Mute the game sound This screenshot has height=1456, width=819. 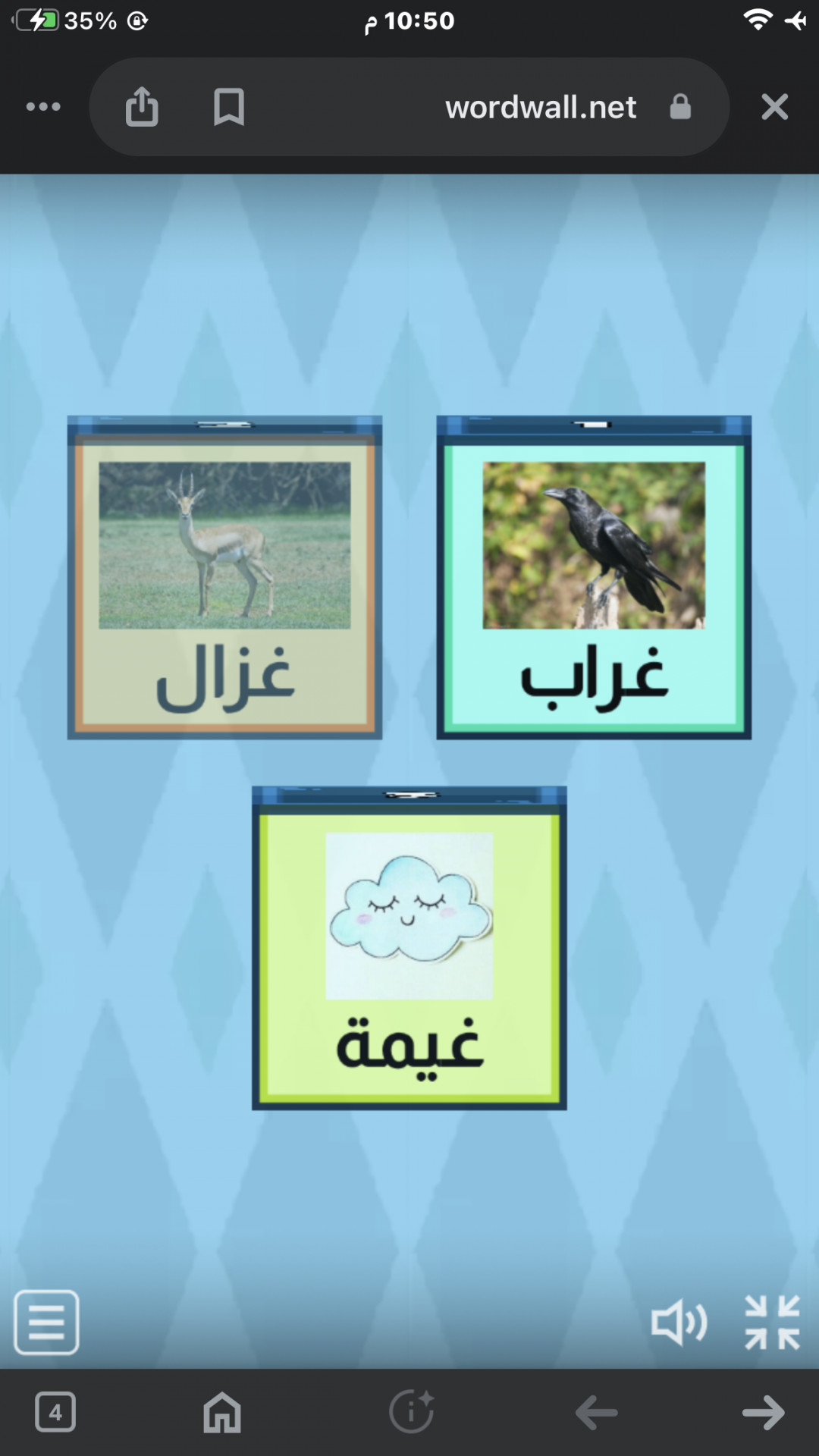click(x=679, y=1323)
